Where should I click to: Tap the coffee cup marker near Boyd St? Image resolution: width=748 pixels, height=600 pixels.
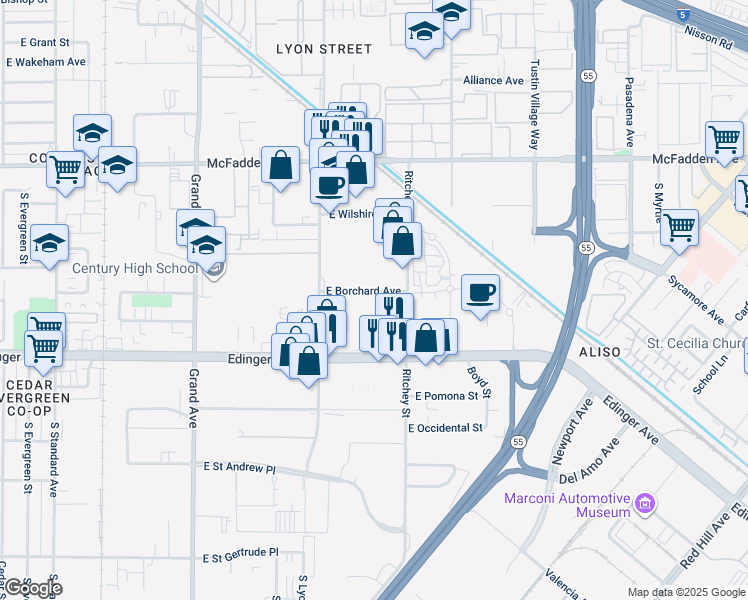coord(481,292)
